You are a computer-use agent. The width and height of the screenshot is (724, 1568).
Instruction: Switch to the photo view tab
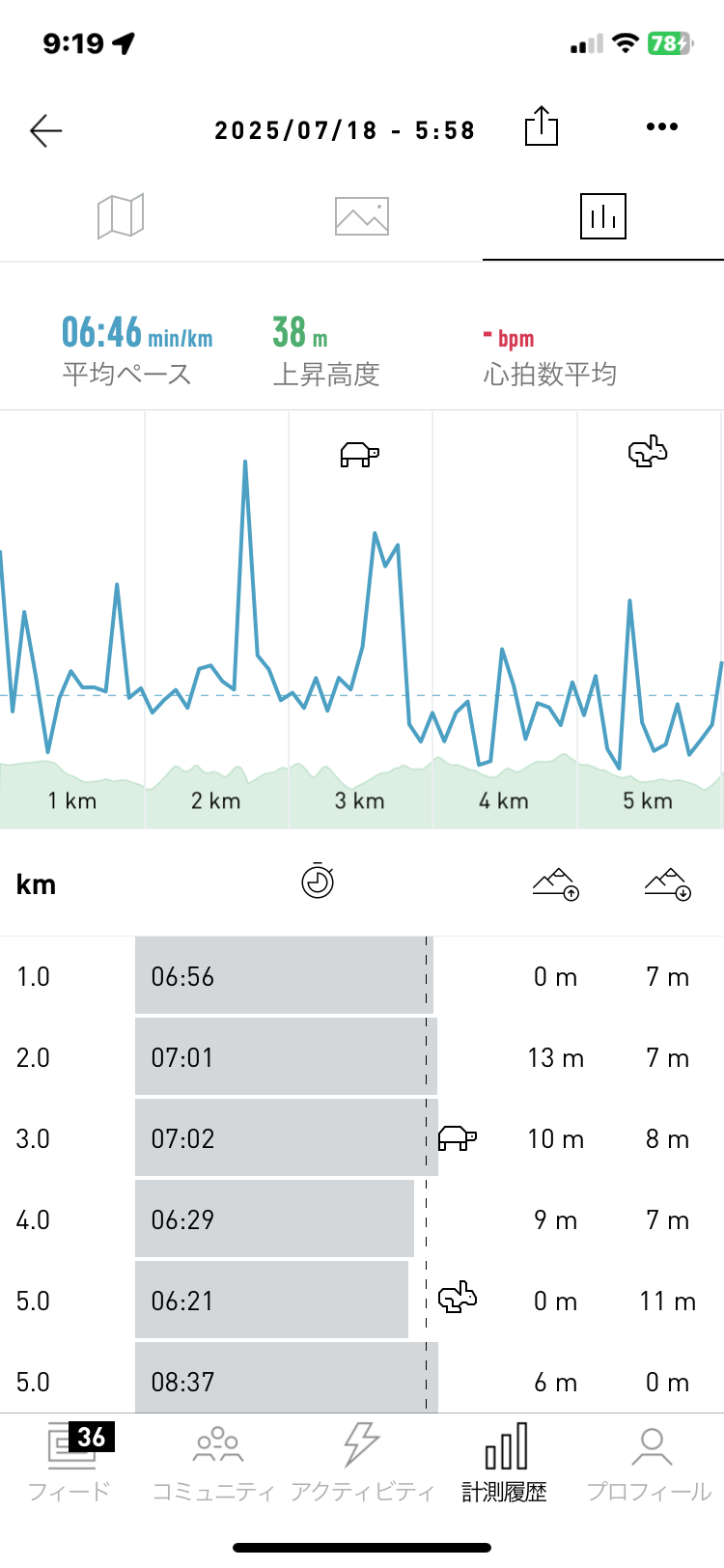coord(362,216)
